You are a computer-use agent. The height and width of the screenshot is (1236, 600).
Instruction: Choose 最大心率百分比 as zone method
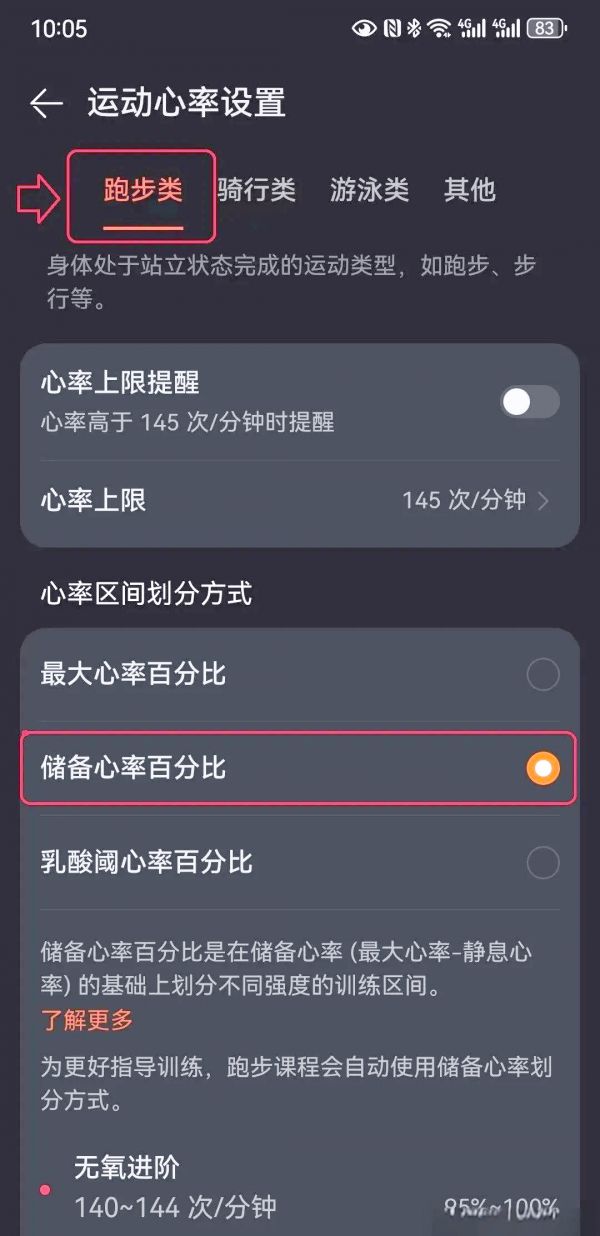(300, 675)
